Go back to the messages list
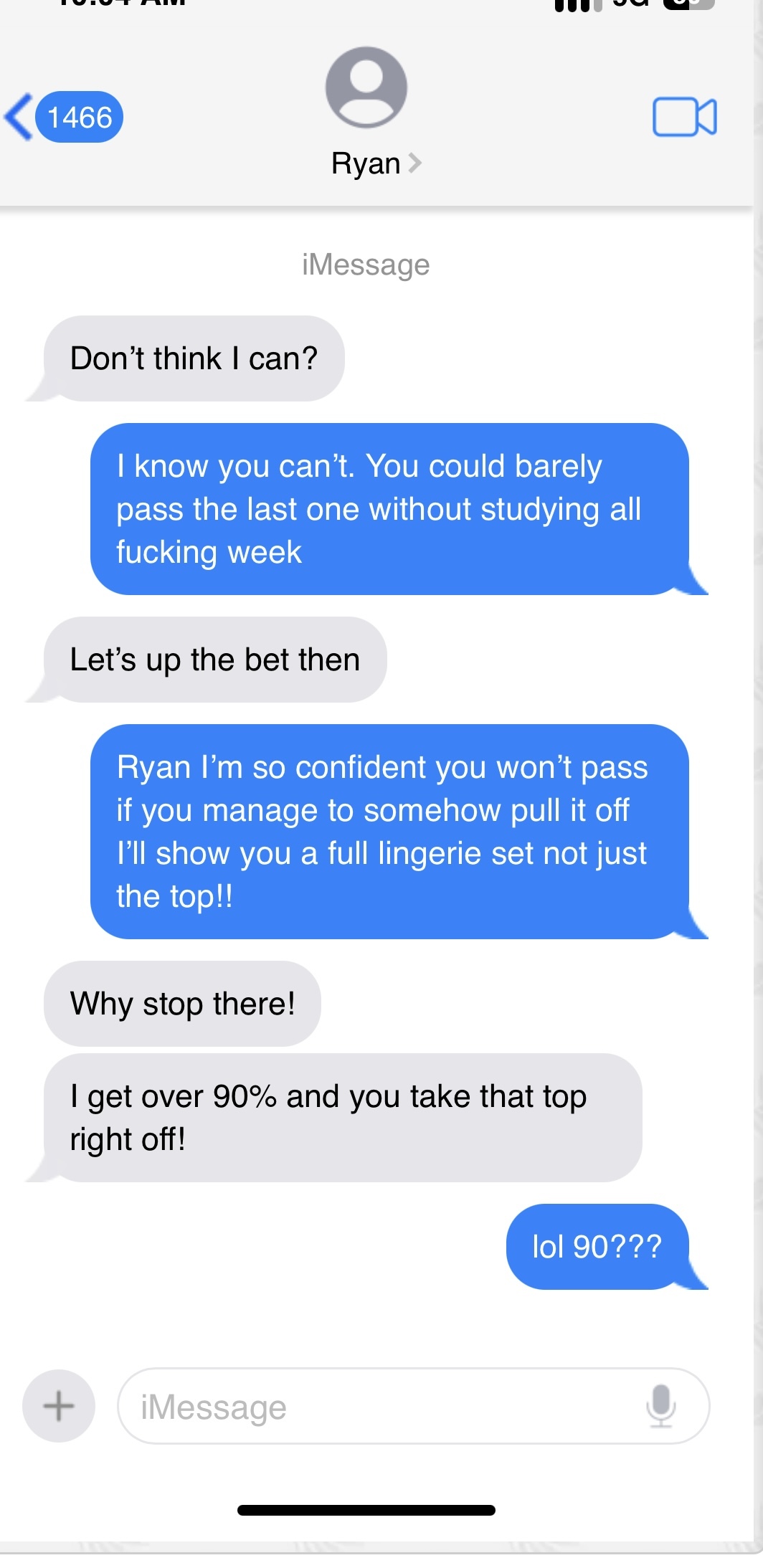 63,117
